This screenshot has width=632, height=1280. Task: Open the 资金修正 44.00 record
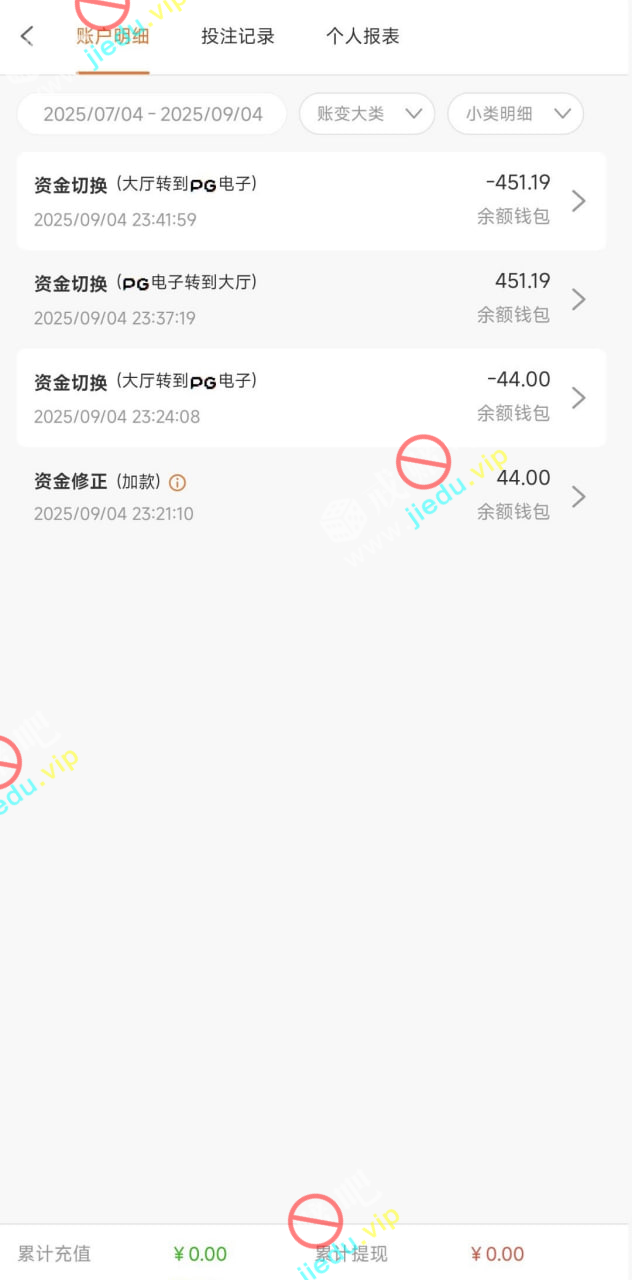point(311,496)
